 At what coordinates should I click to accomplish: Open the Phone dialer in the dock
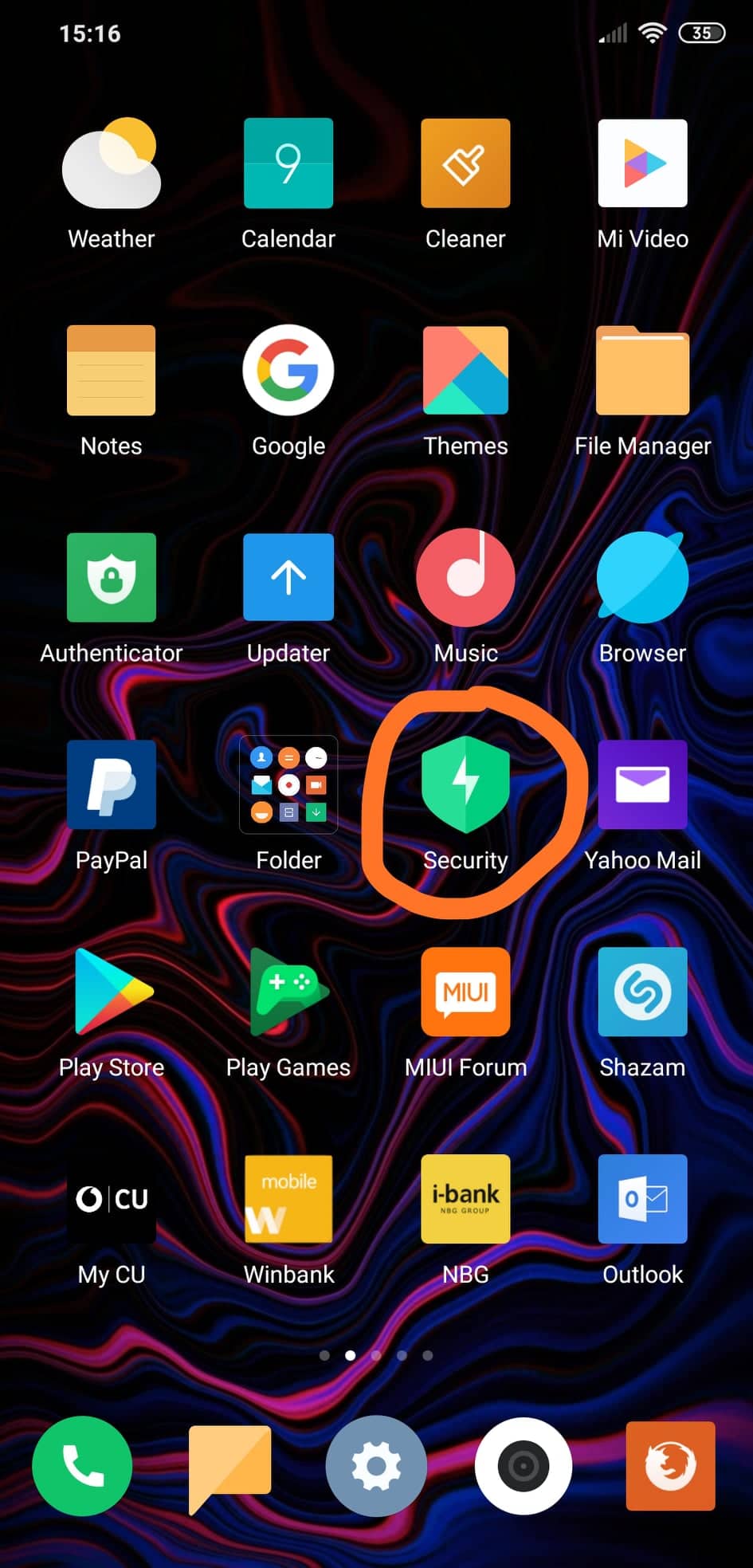[x=82, y=1465]
